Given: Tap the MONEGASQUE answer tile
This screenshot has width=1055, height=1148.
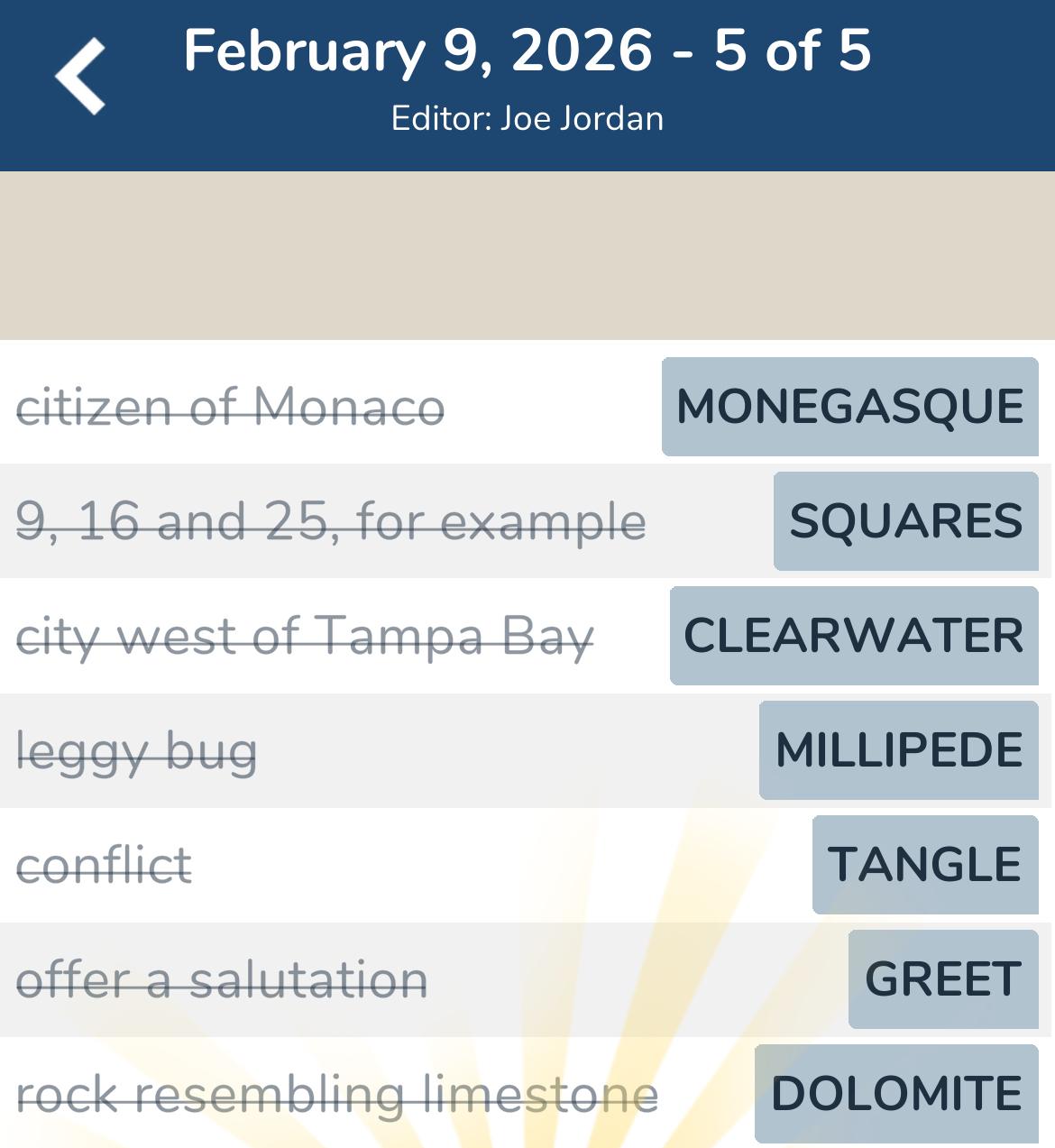Looking at the screenshot, I should [849, 408].
